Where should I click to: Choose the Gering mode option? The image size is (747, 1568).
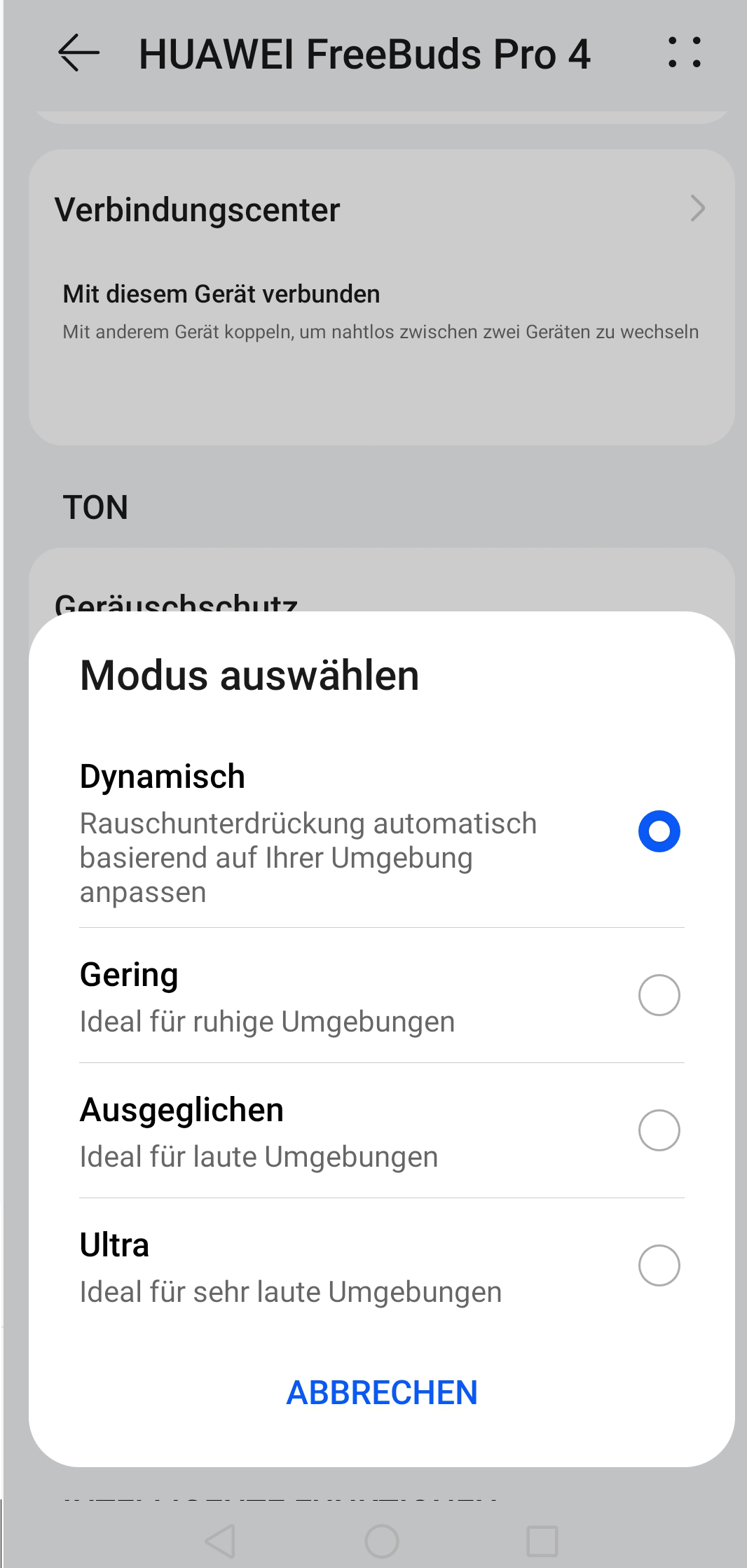pyautogui.click(x=381, y=996)
